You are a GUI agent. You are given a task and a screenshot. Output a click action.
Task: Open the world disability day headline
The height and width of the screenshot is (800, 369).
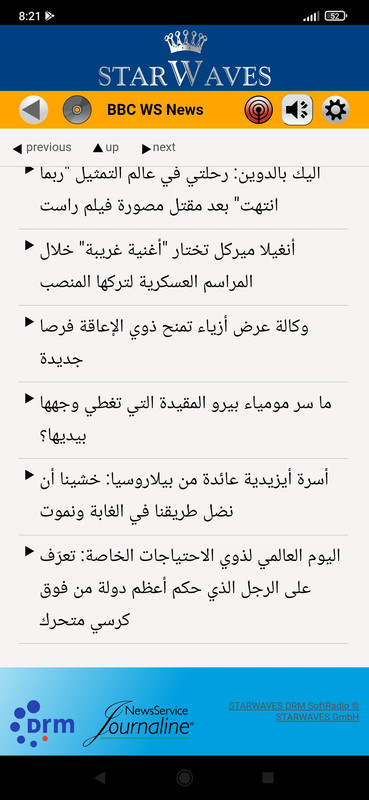[183, 589]
